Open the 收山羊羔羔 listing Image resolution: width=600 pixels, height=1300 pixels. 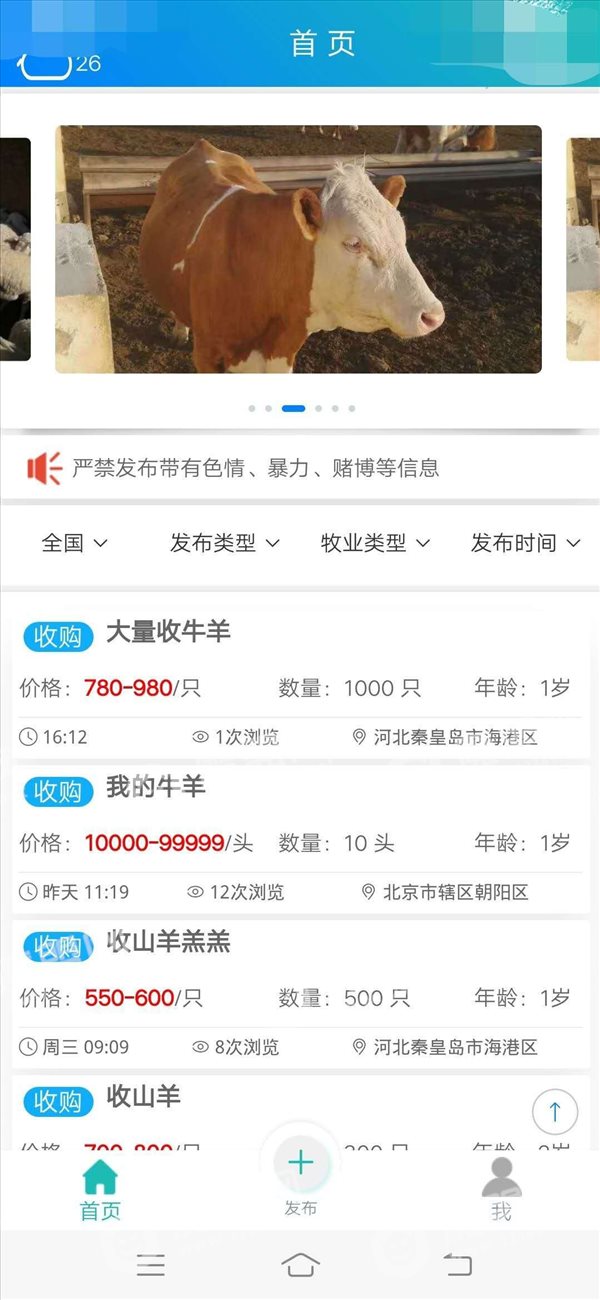tap(168, 942)
